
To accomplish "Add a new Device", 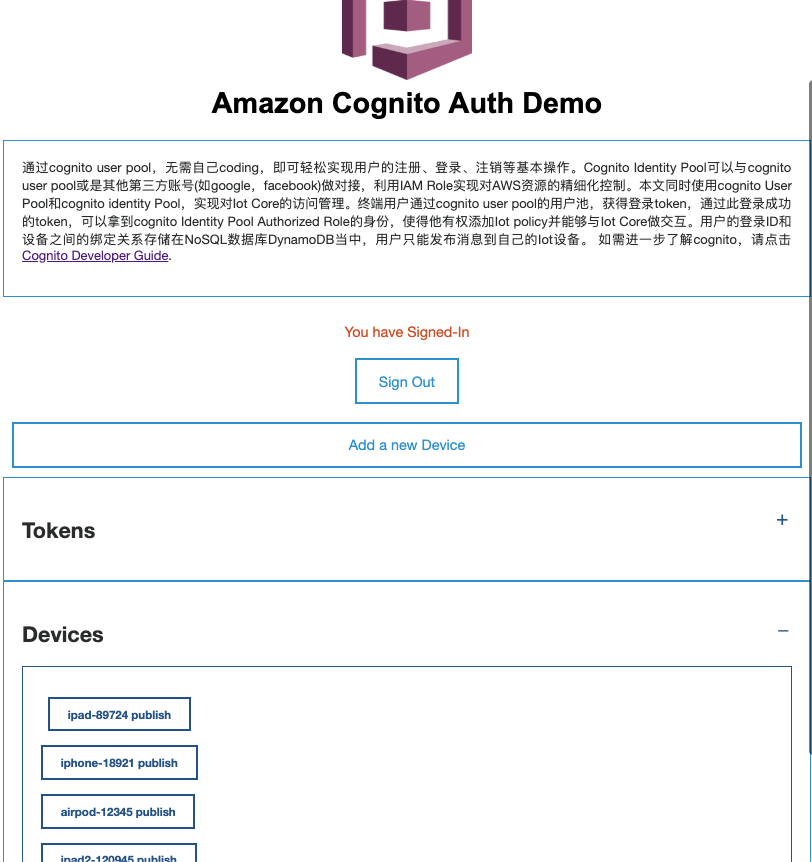I will [407, 445].
